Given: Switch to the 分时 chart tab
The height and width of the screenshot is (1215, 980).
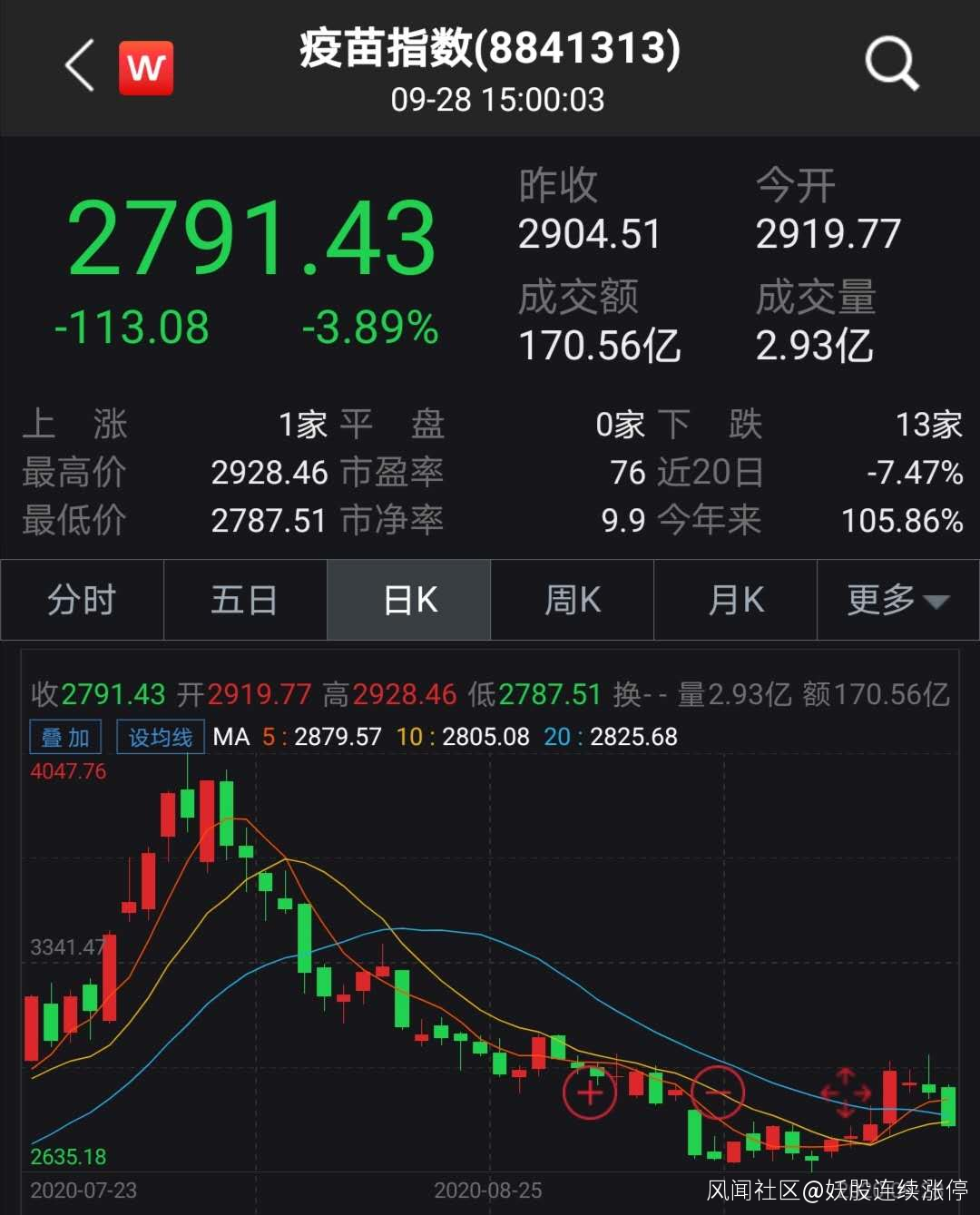Looking at the screenshot, I should tap(82, 600).
